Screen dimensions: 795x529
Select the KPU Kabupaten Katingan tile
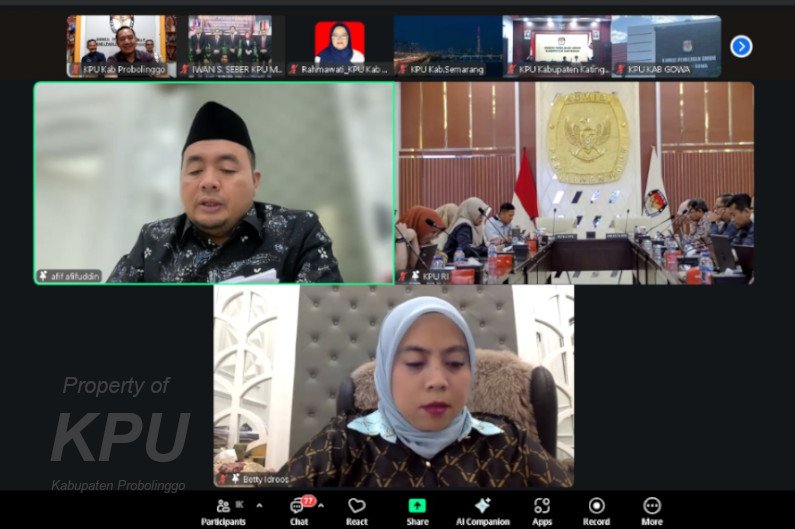pos(557,45)
